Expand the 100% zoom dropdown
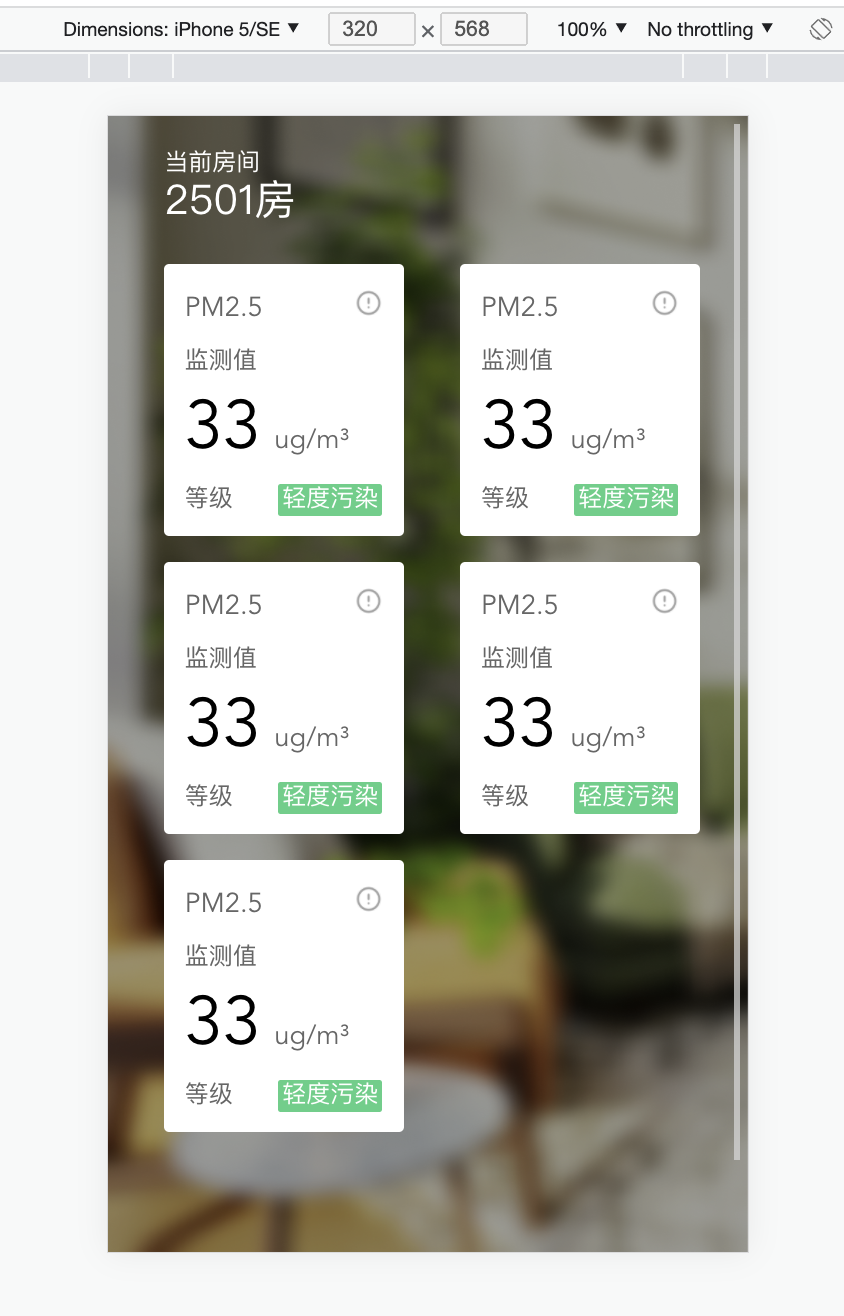 click(x=592, y=29)
